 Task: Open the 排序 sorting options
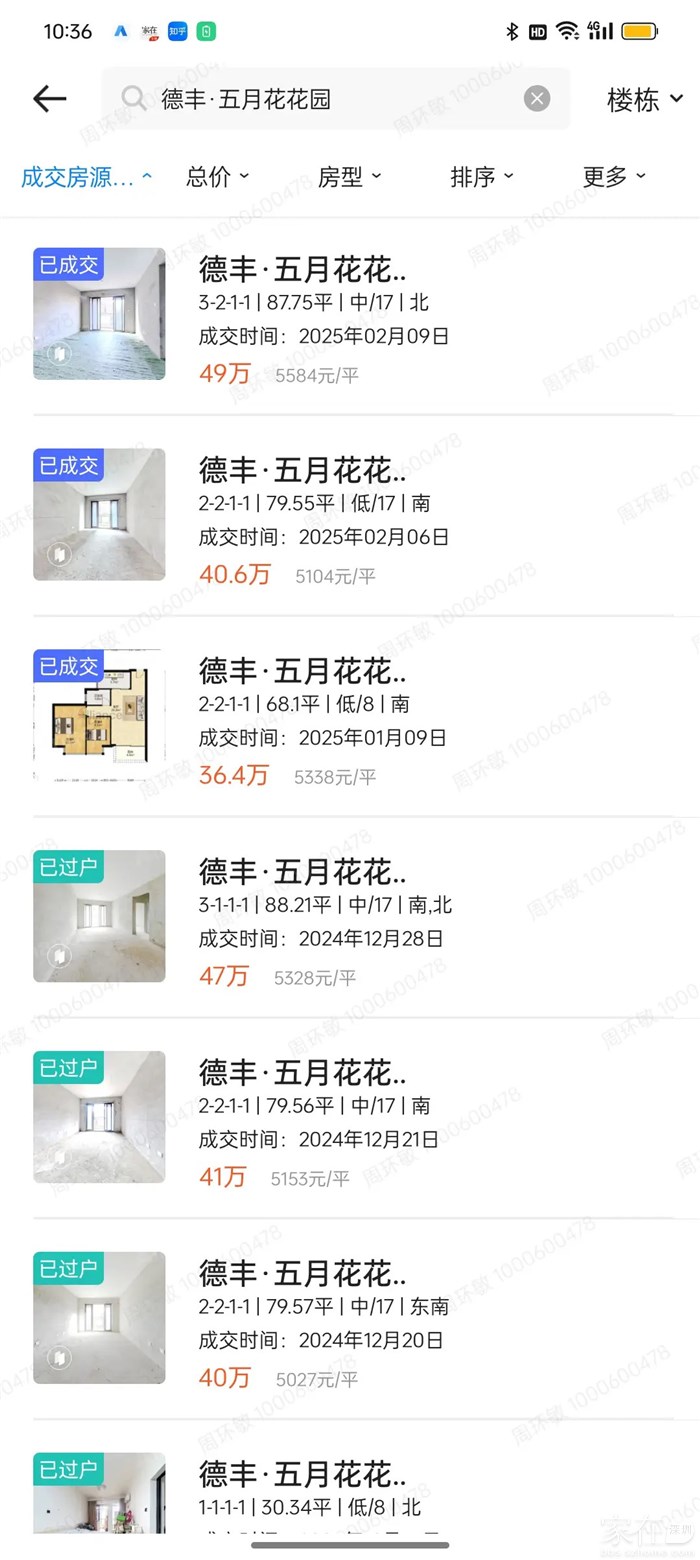coord(481,177)
